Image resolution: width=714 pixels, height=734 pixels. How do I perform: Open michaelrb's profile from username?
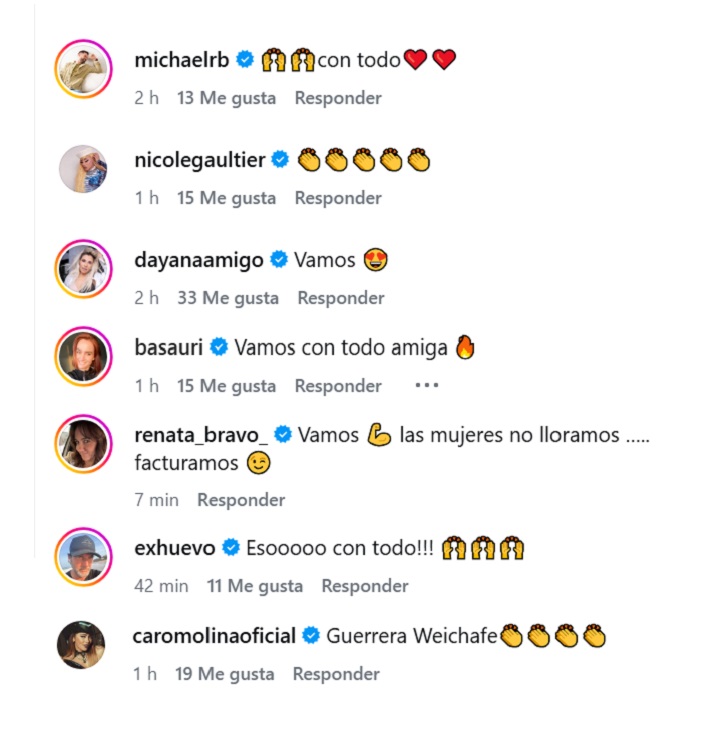pyautogui.click(x=181, y=60)
